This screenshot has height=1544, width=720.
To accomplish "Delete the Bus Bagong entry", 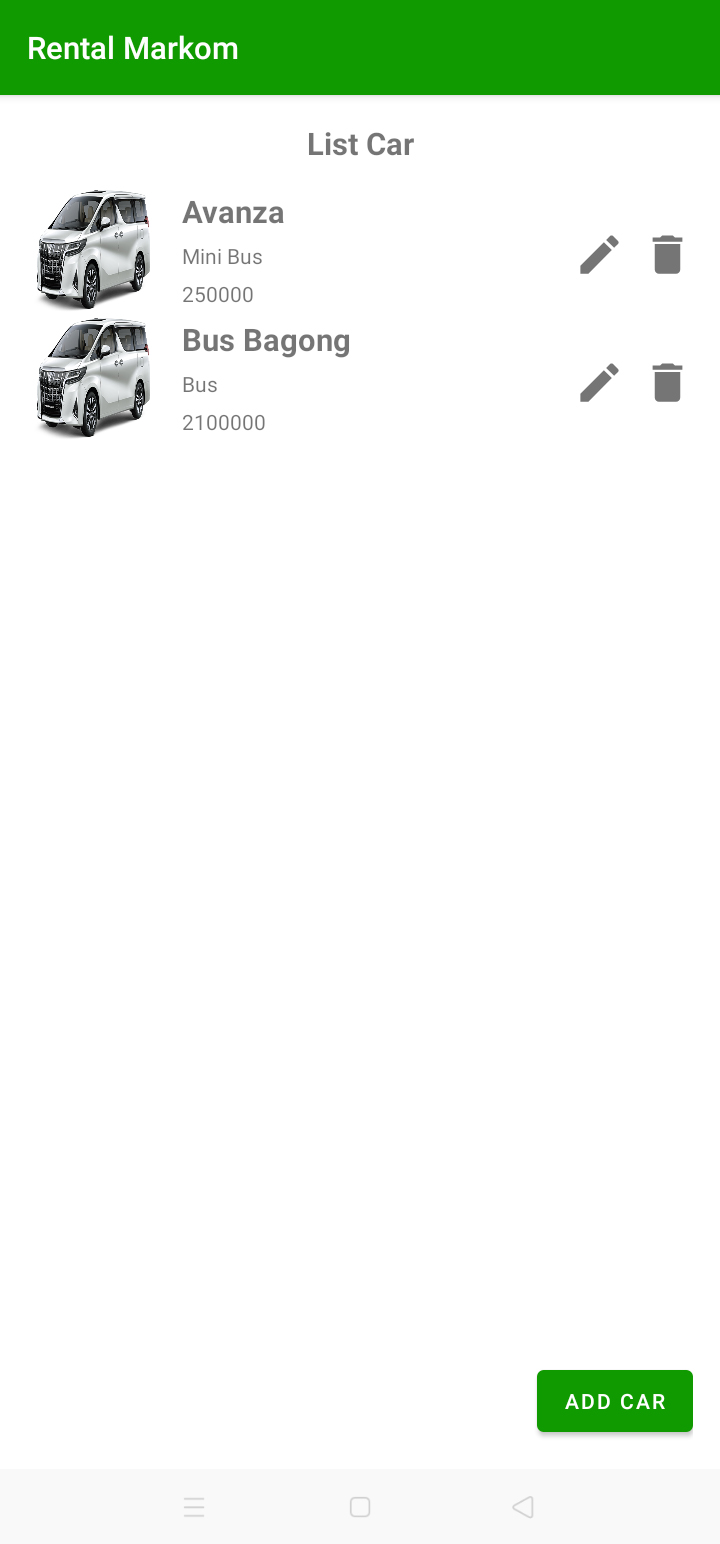I will click(x=667, y=382).
